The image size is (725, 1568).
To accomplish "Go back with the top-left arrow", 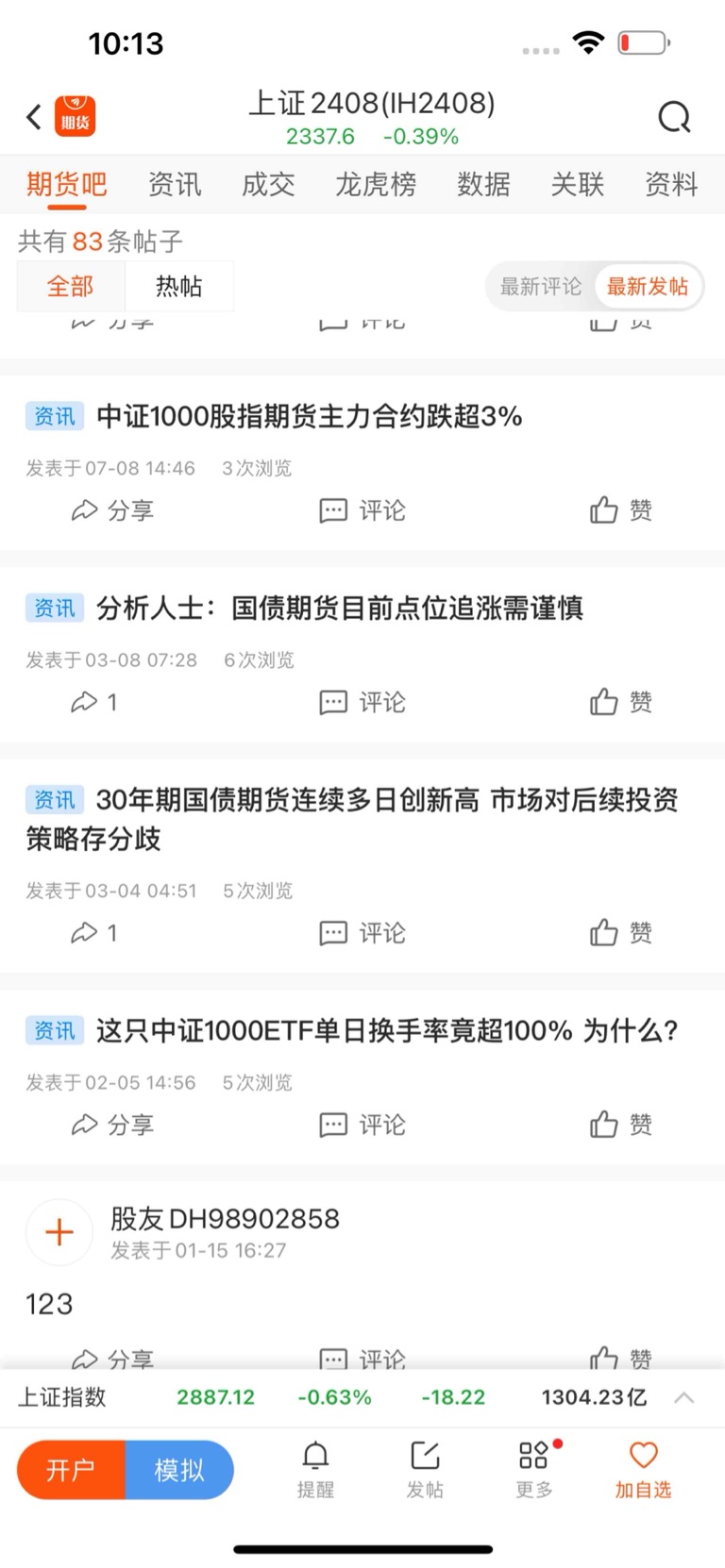I will pos(34,117).
